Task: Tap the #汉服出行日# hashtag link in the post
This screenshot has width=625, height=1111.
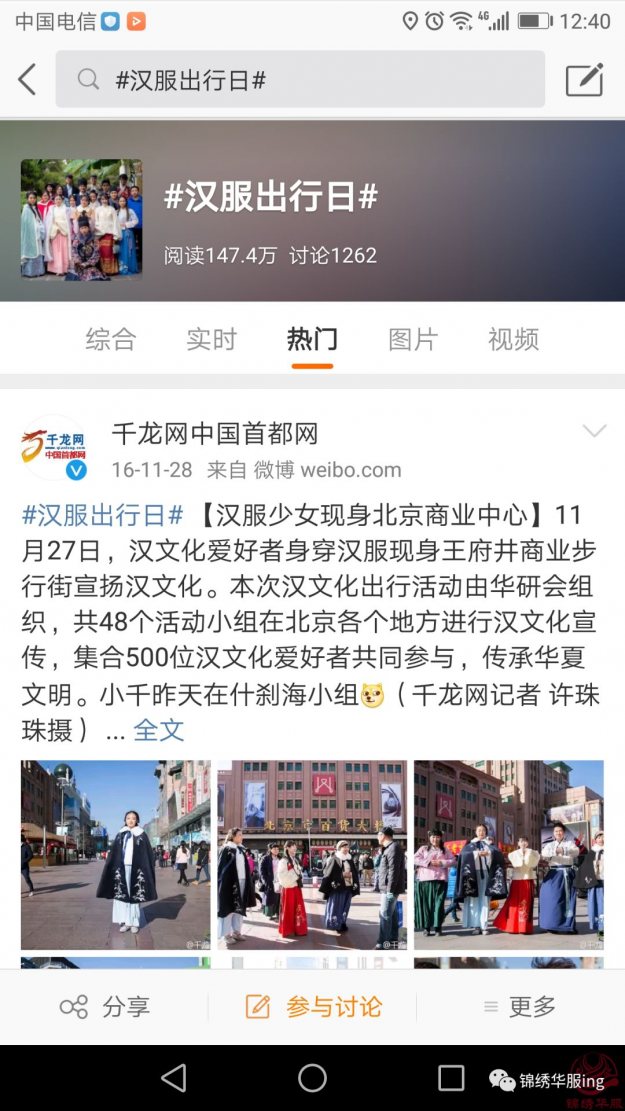Action: point(103,516)
